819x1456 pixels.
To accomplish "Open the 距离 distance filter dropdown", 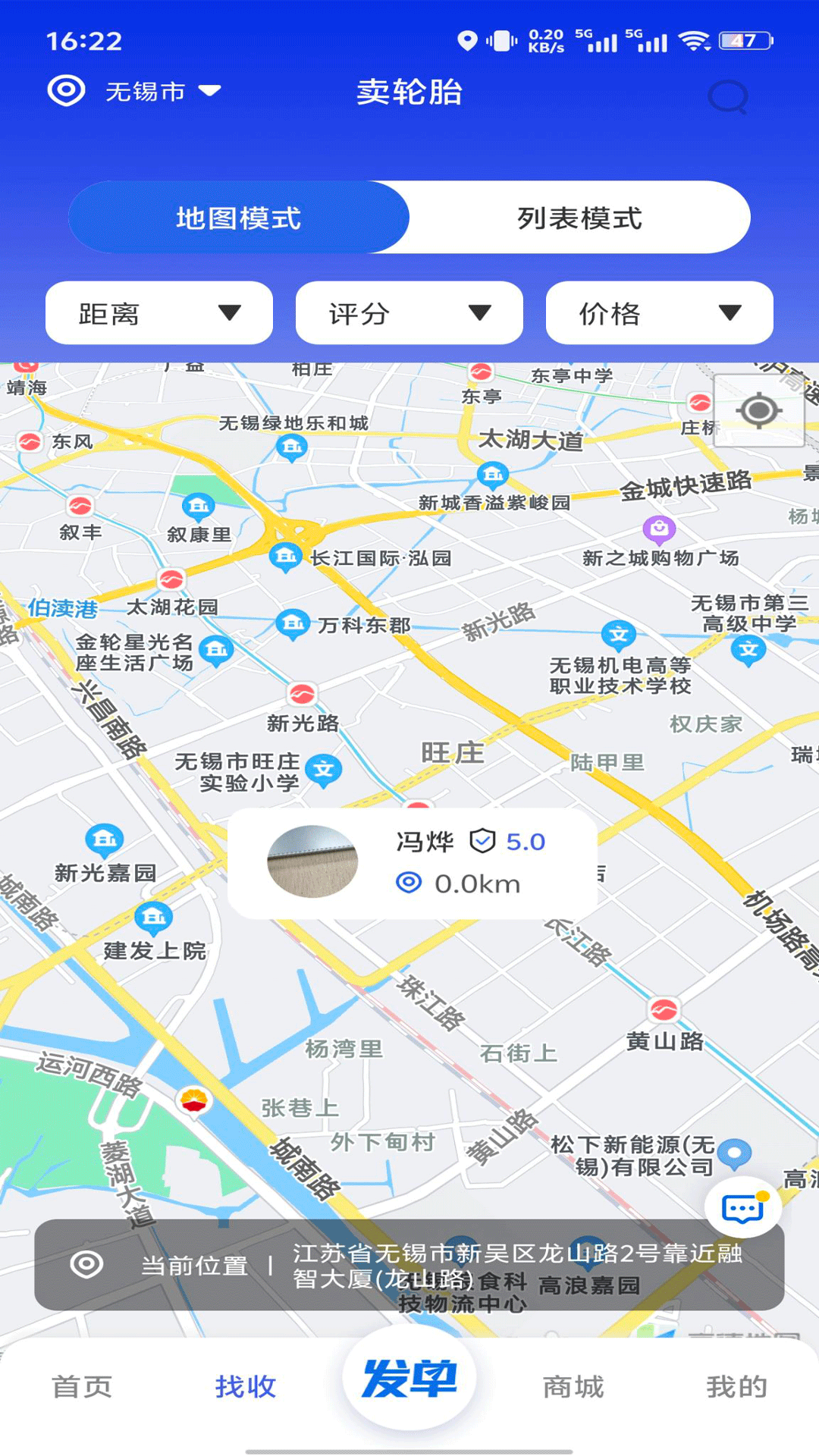I will point(158,312).
